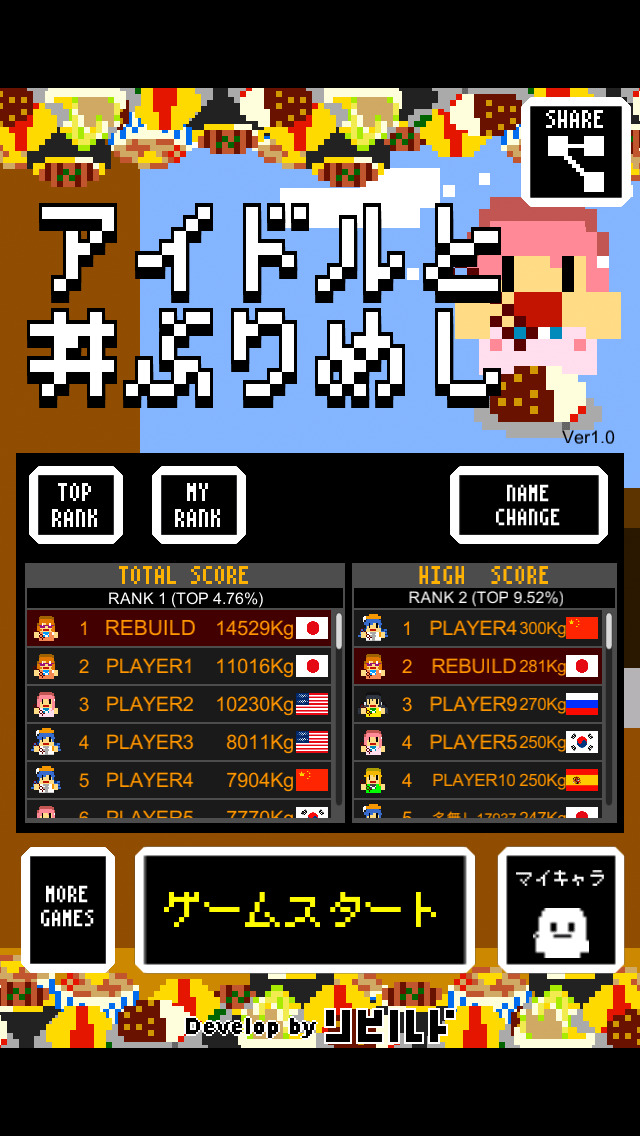Start the game with ゲームスタート

304,908
